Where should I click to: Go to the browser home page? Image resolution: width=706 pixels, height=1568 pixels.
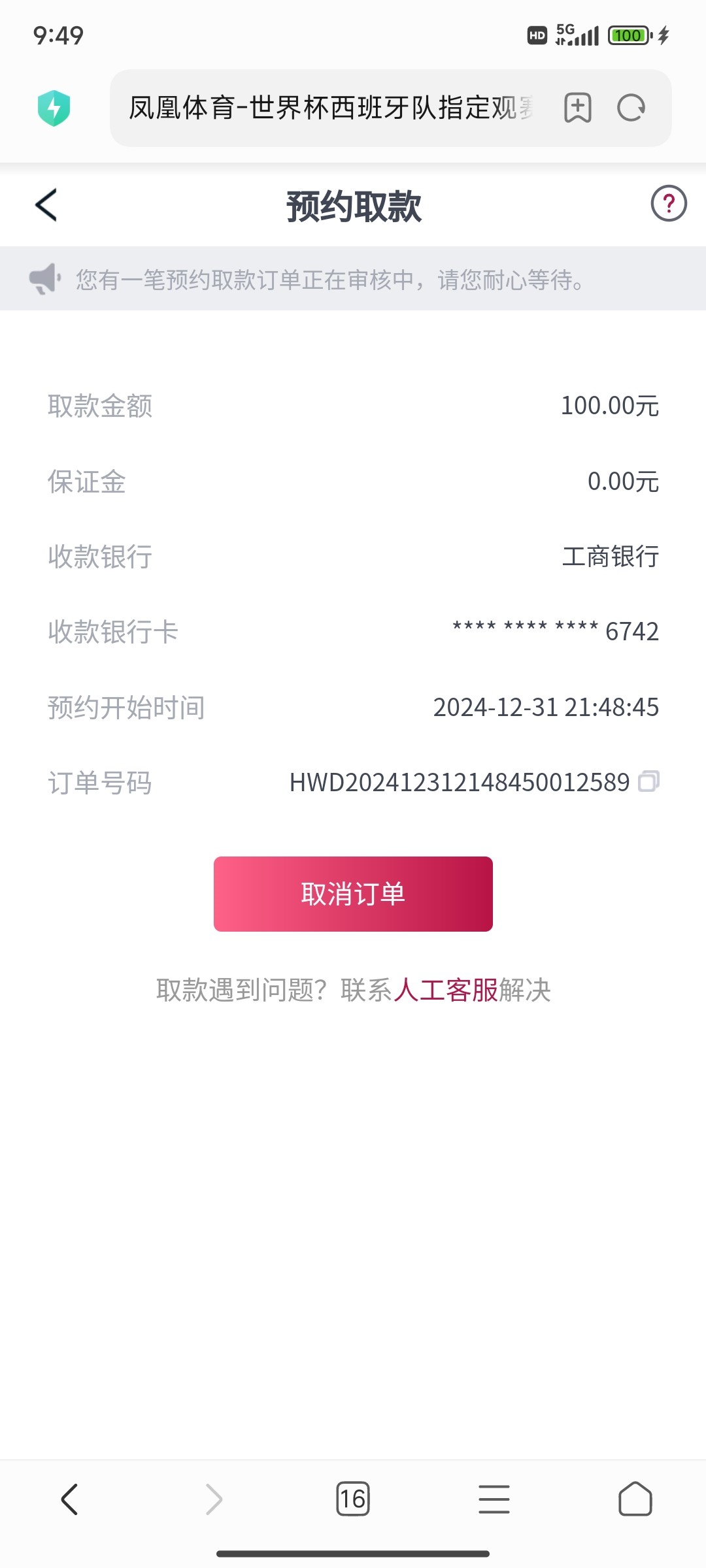(x=635, y=1498)
